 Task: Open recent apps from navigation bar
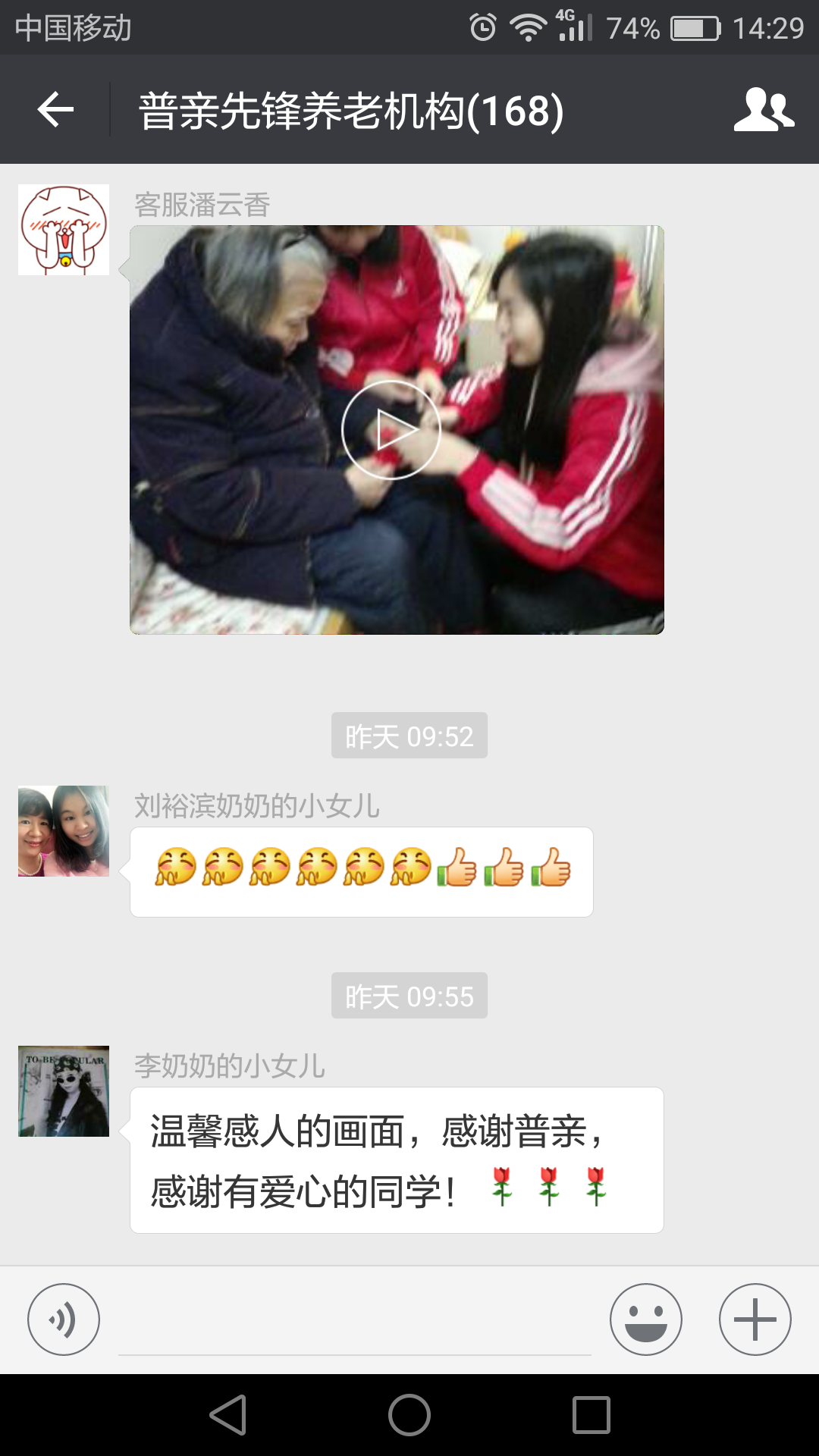point(591,1415)
